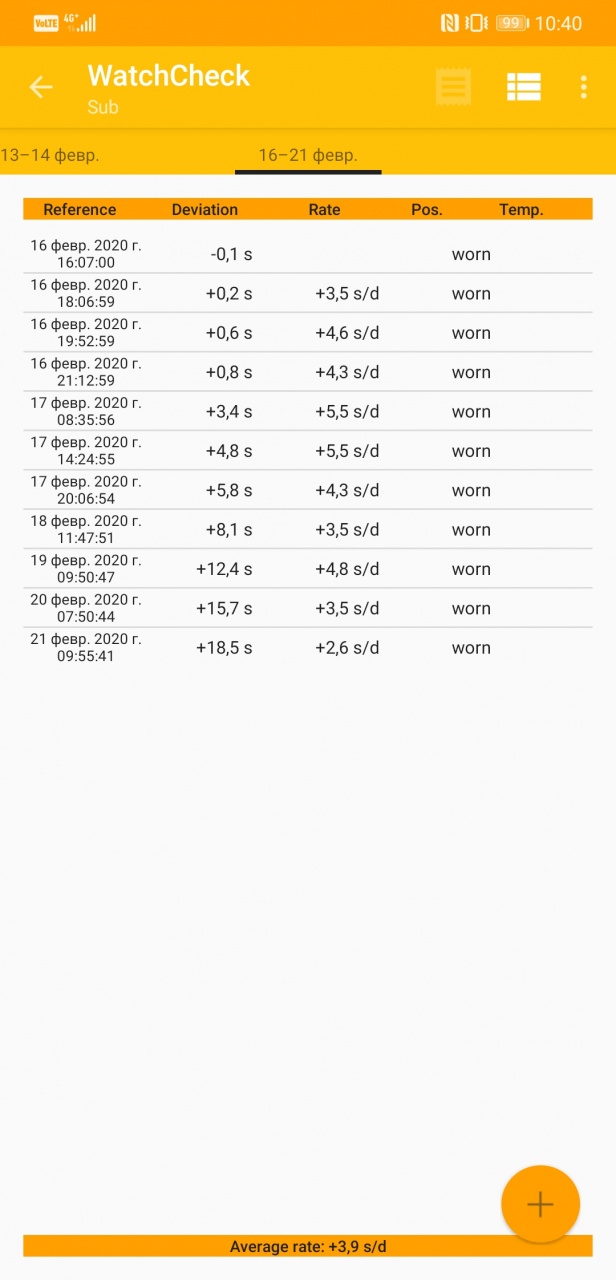
Task: Open the 16 февр. 18:06:59 entry
Action: [x=308, y=293]
